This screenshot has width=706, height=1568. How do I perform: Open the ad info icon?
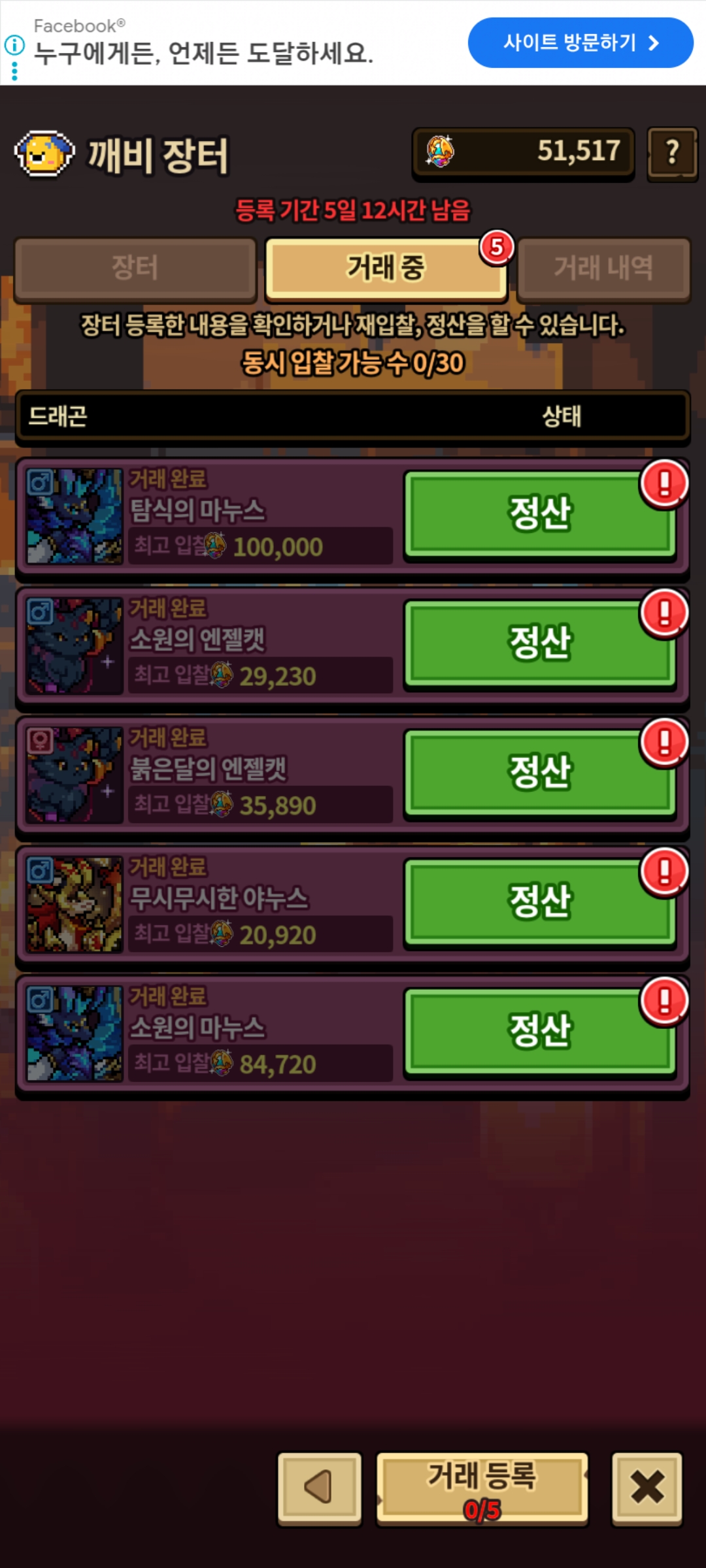tap(14, 46)
